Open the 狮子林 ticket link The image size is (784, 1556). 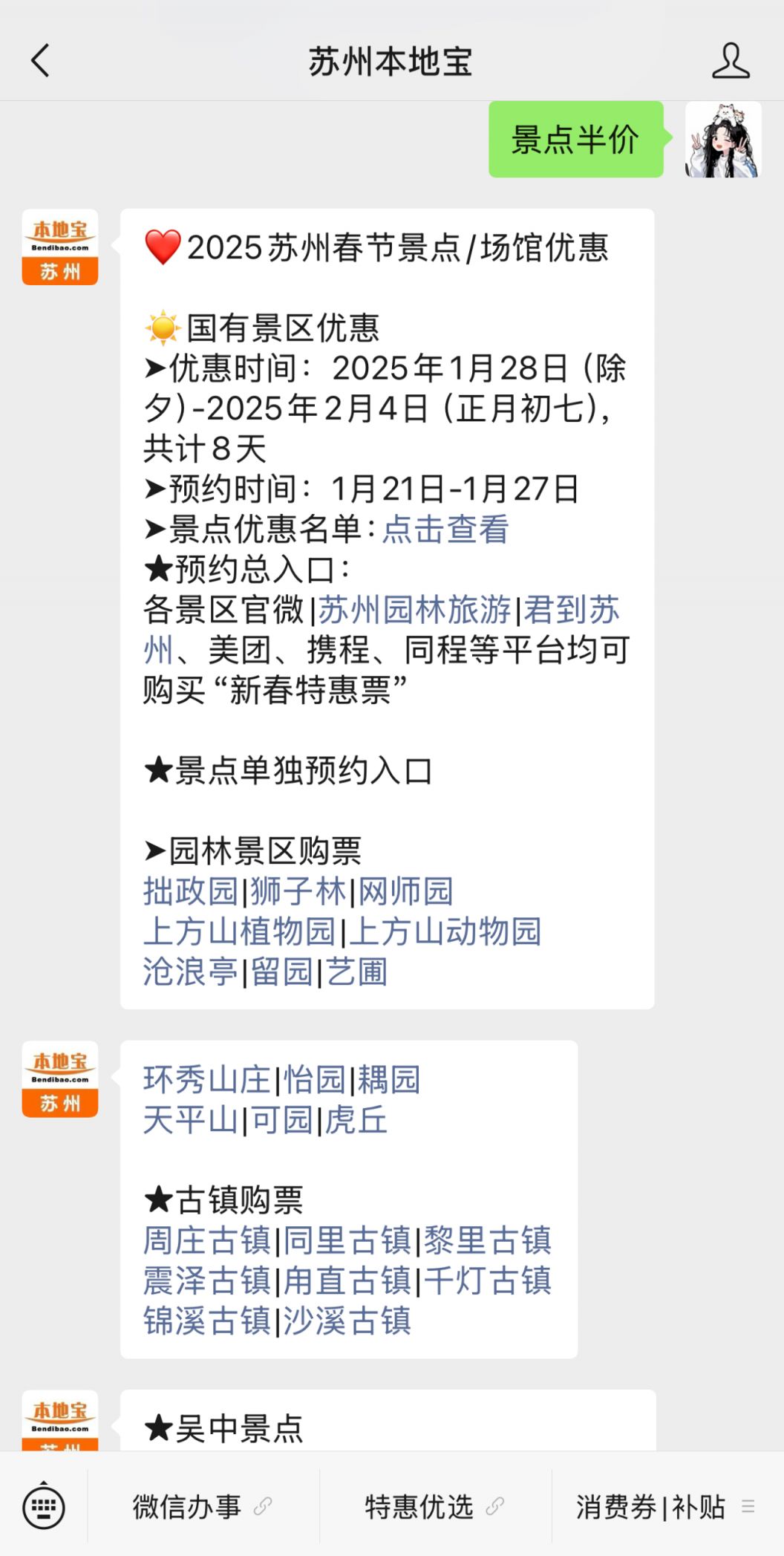coord(298,891)
